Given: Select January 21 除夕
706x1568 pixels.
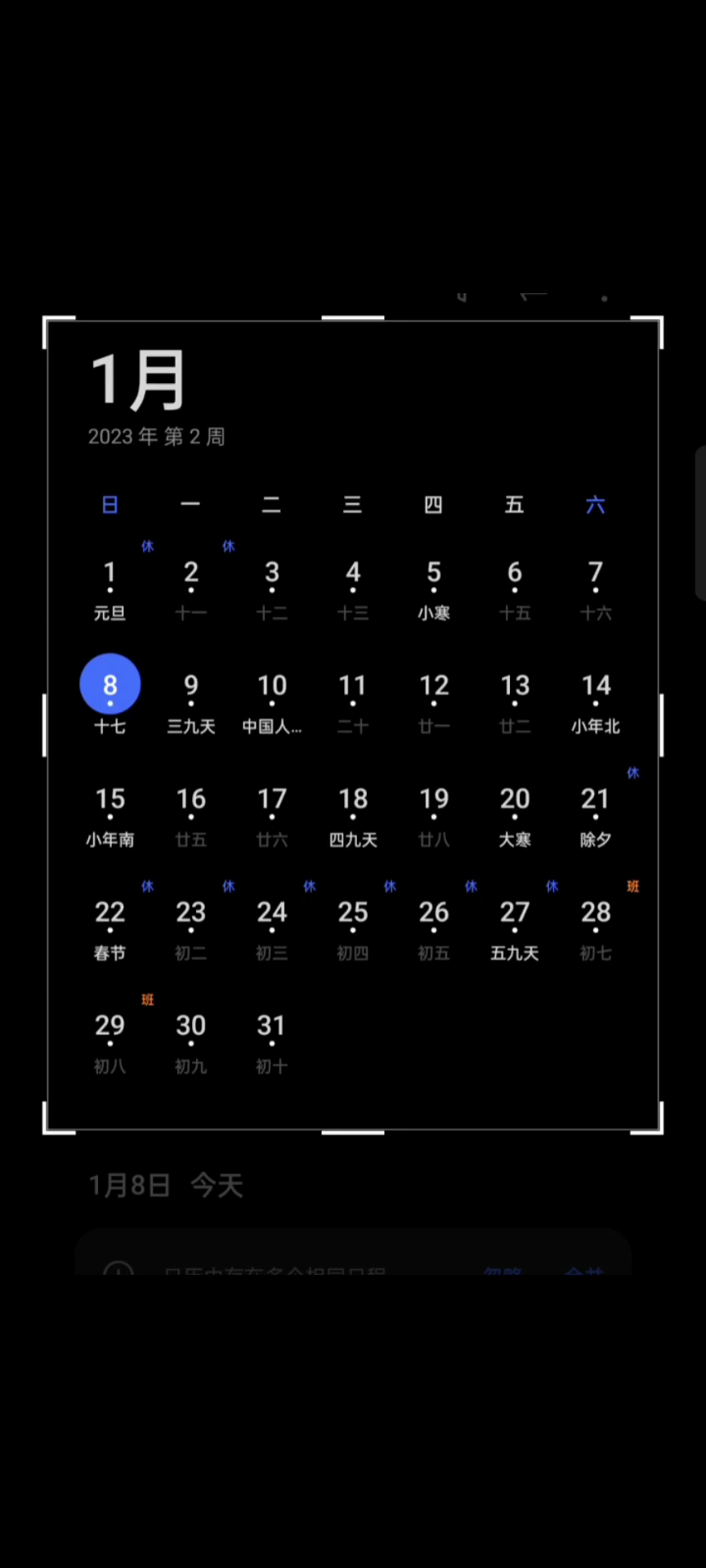Looking at the screenshot, I should pos(596,813).
